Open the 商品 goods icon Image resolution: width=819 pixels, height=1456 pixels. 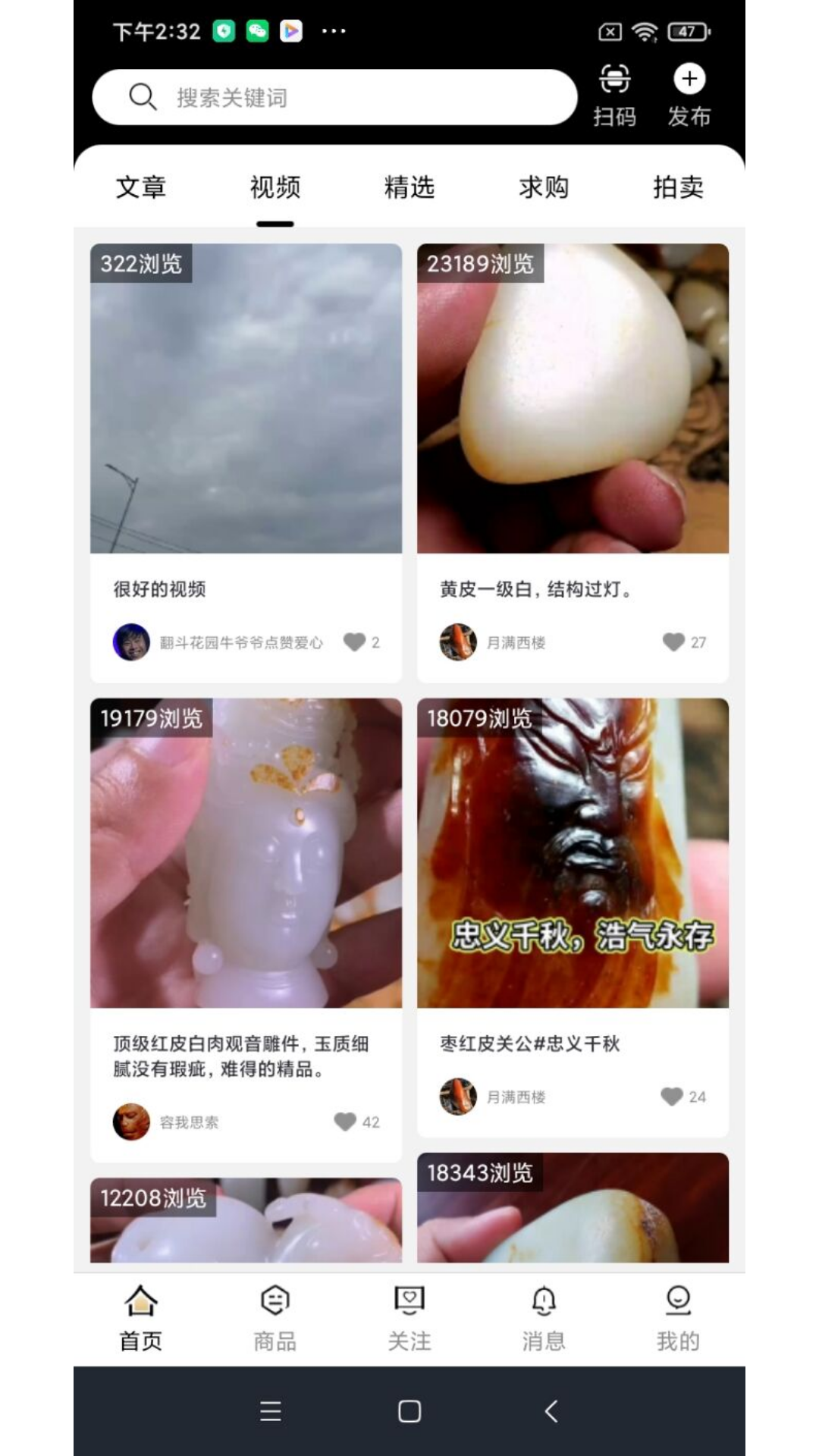(275, 1299)
